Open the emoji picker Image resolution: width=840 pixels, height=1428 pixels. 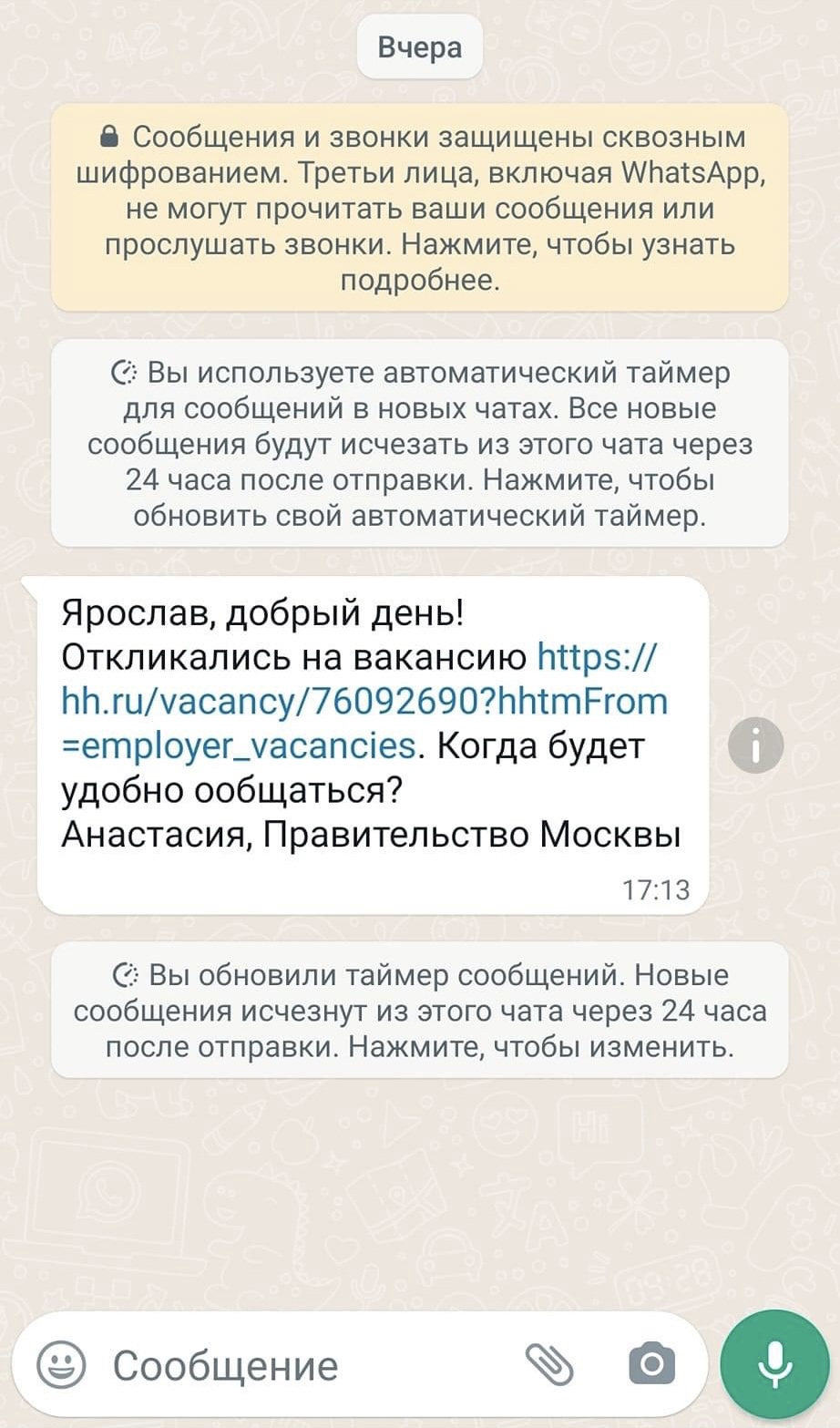click(61, 1364)
